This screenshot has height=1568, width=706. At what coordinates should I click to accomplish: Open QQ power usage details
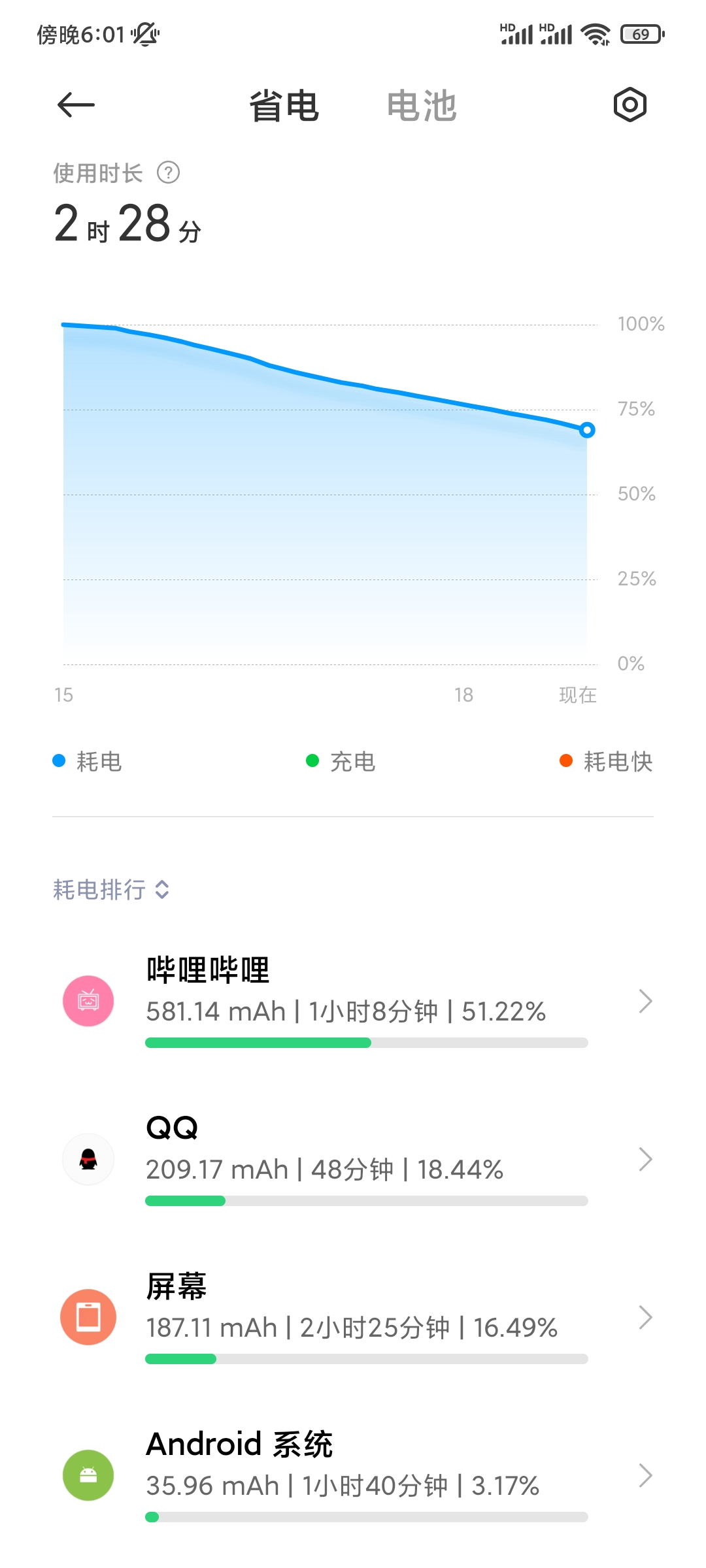[x=353, y=1159]
